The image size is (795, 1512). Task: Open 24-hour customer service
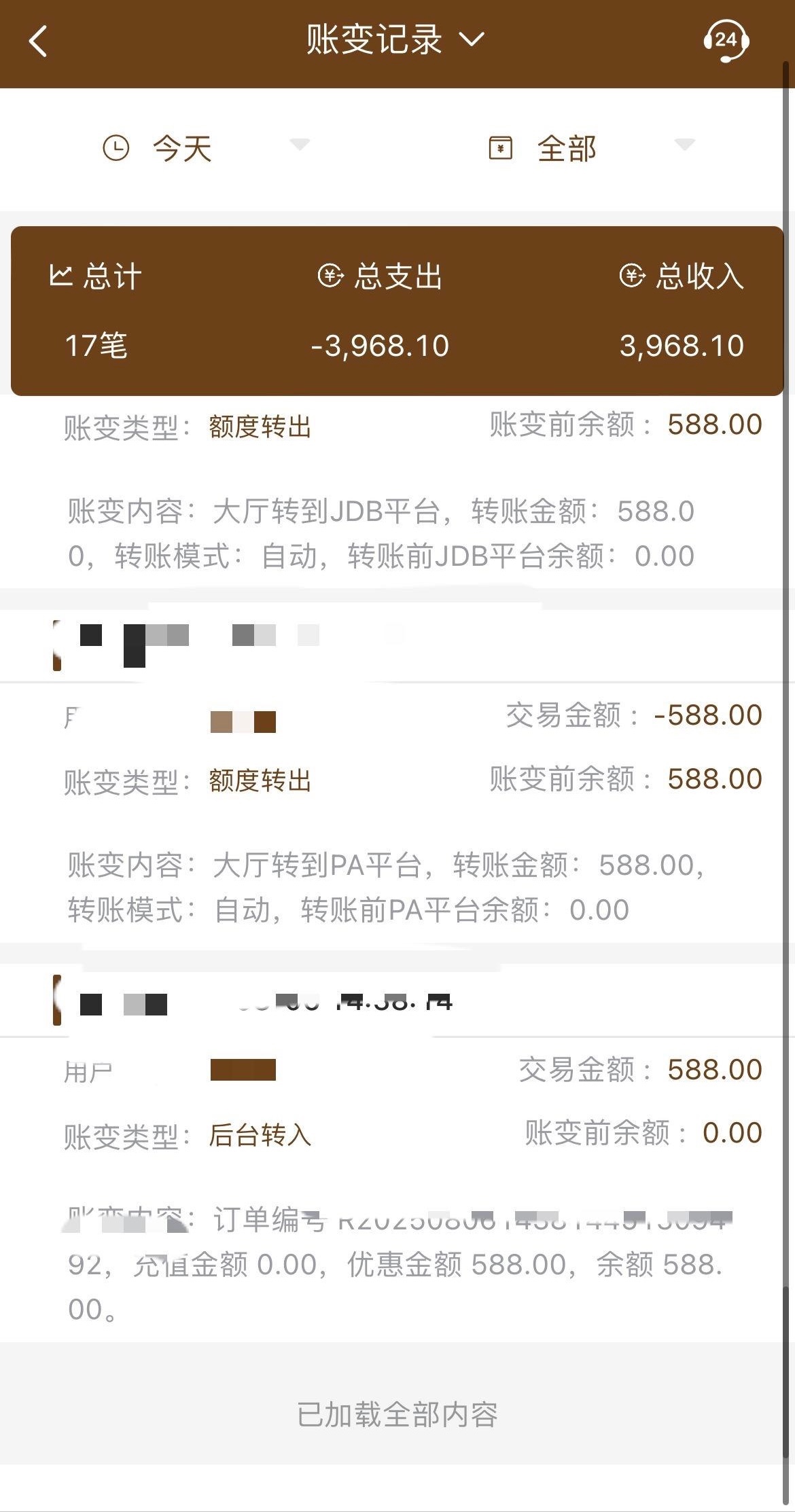point(725,41)
